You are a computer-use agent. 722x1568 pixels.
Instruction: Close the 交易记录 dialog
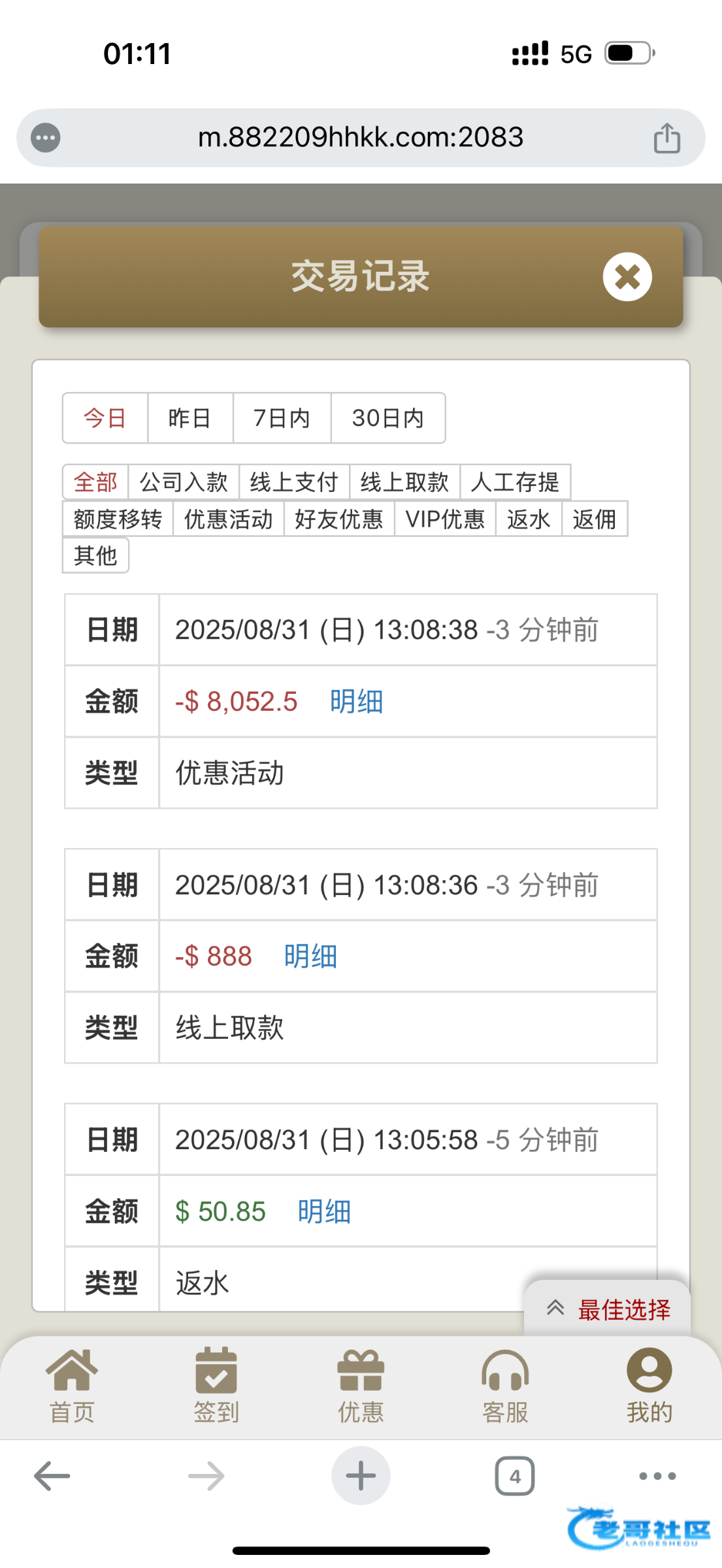tap(627, 276)
